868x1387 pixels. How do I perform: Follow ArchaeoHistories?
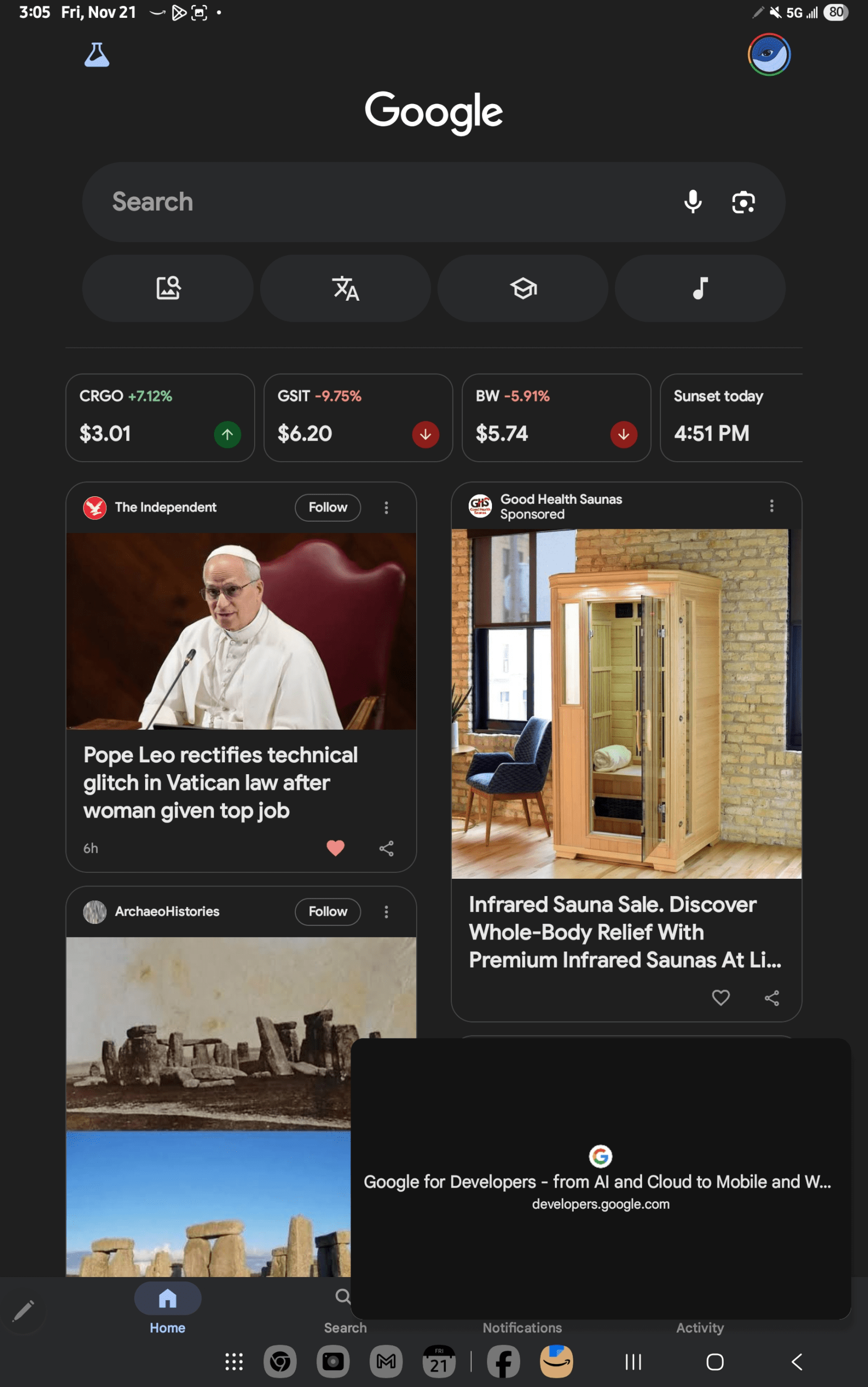pos(327,911)
